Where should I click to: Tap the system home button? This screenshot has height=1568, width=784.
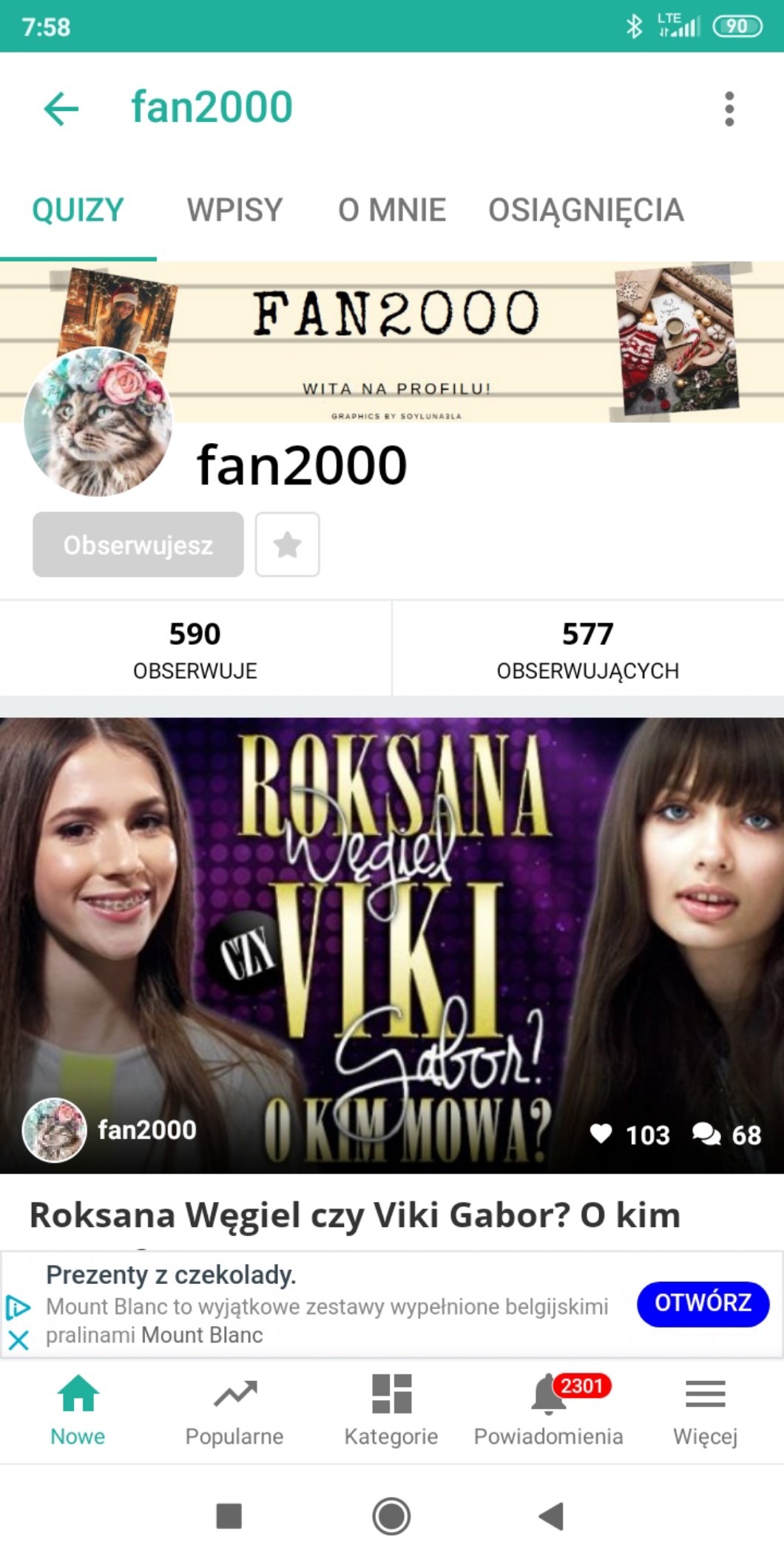click(x=391, y=1516)
